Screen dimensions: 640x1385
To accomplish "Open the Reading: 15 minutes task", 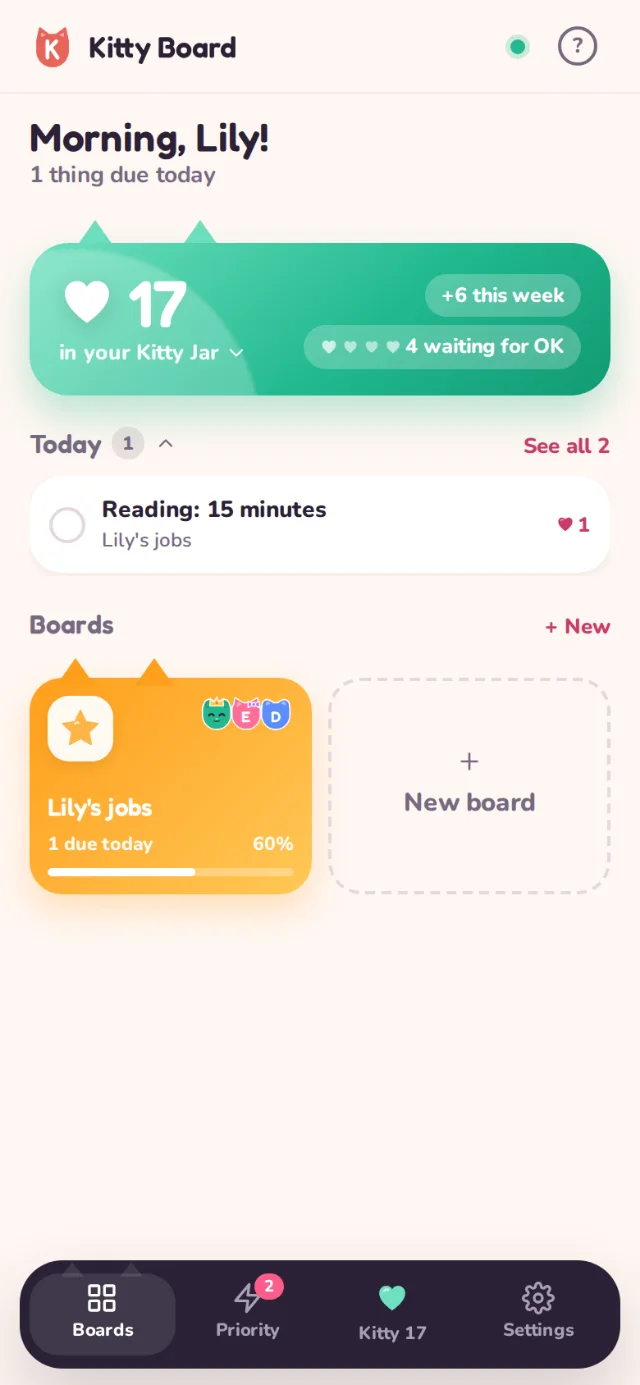I will coord(320,525).
